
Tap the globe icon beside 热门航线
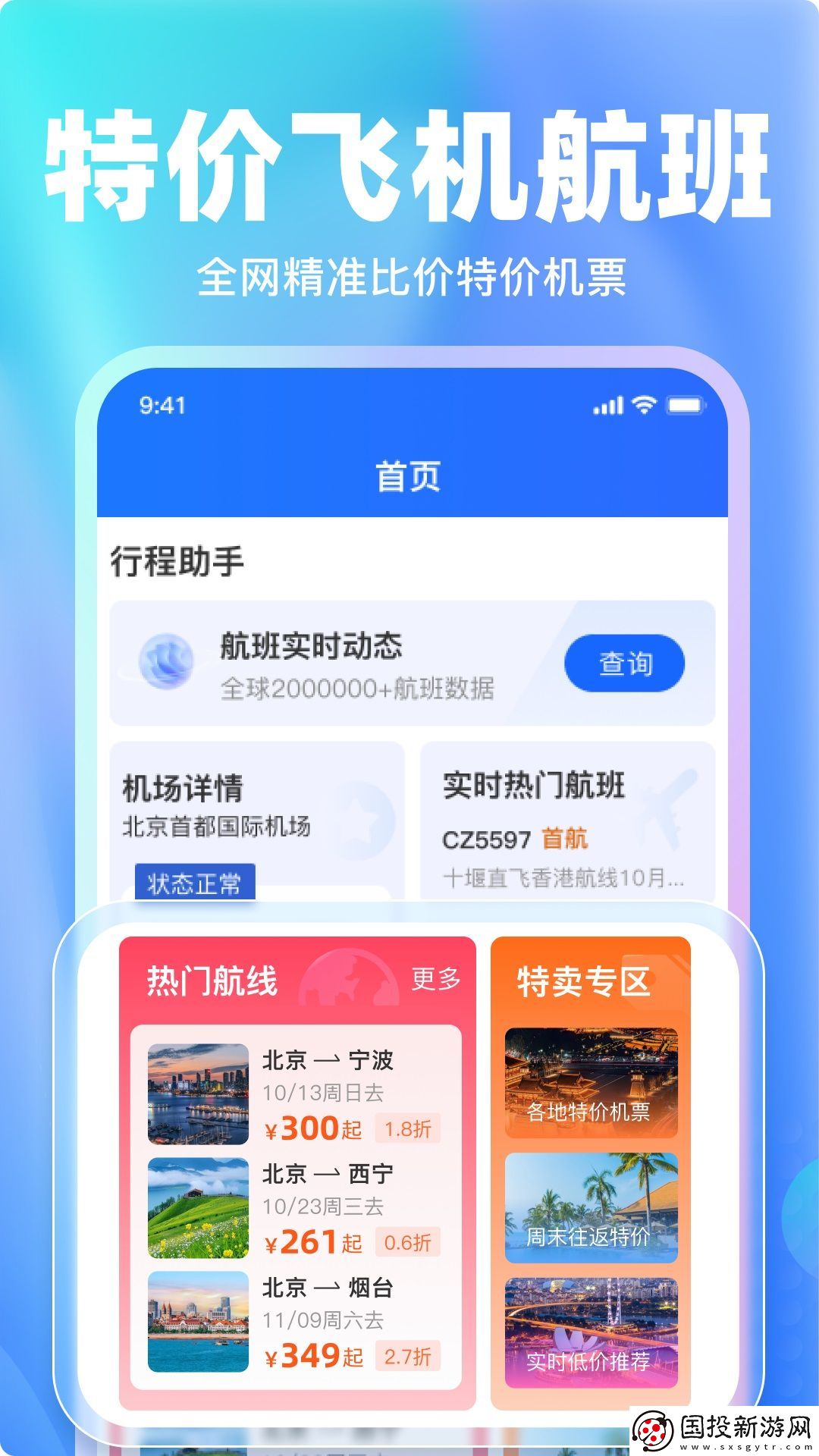[x=352, y=981]
